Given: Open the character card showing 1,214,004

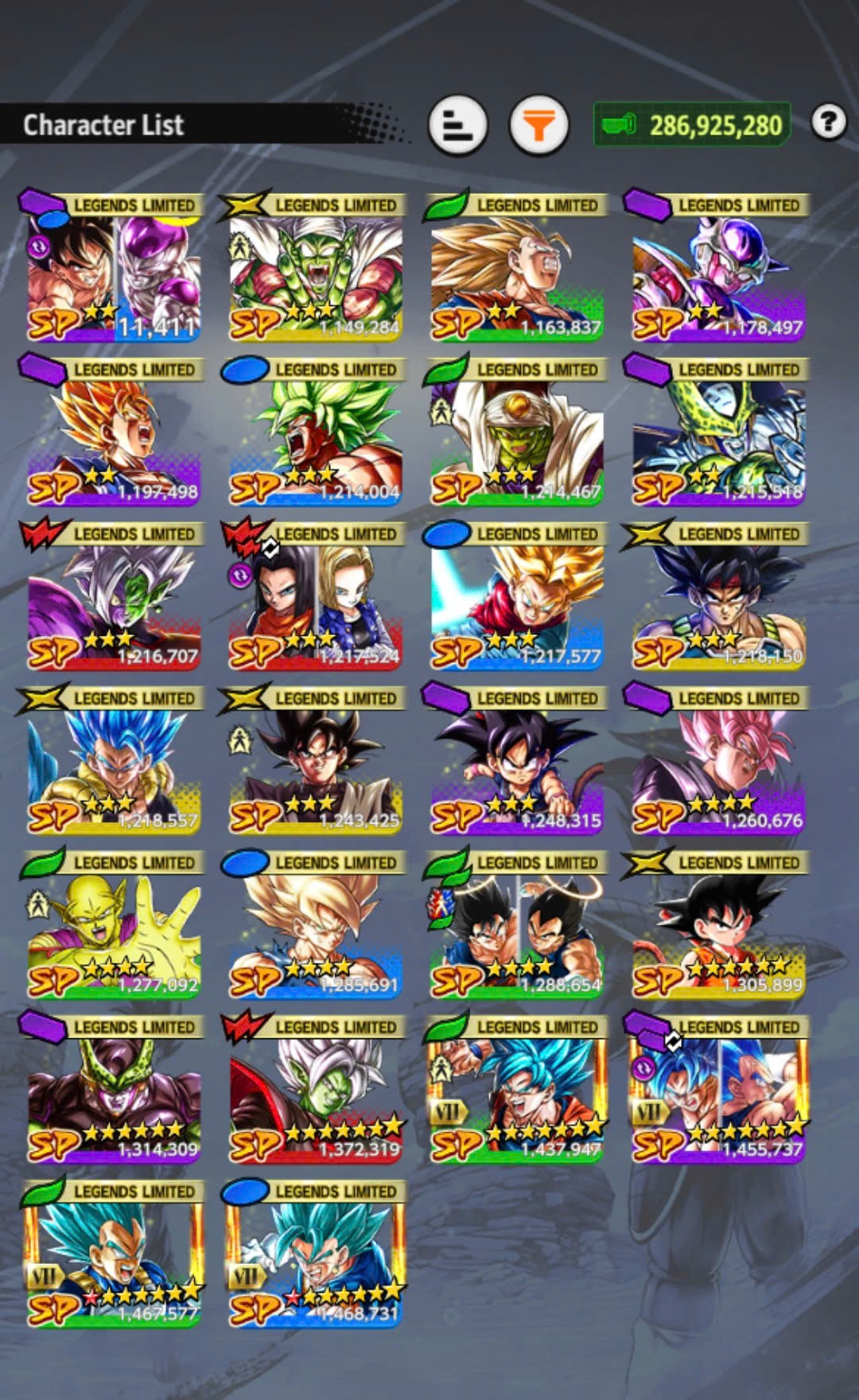Looking at the screenshot, I should 316,432.
